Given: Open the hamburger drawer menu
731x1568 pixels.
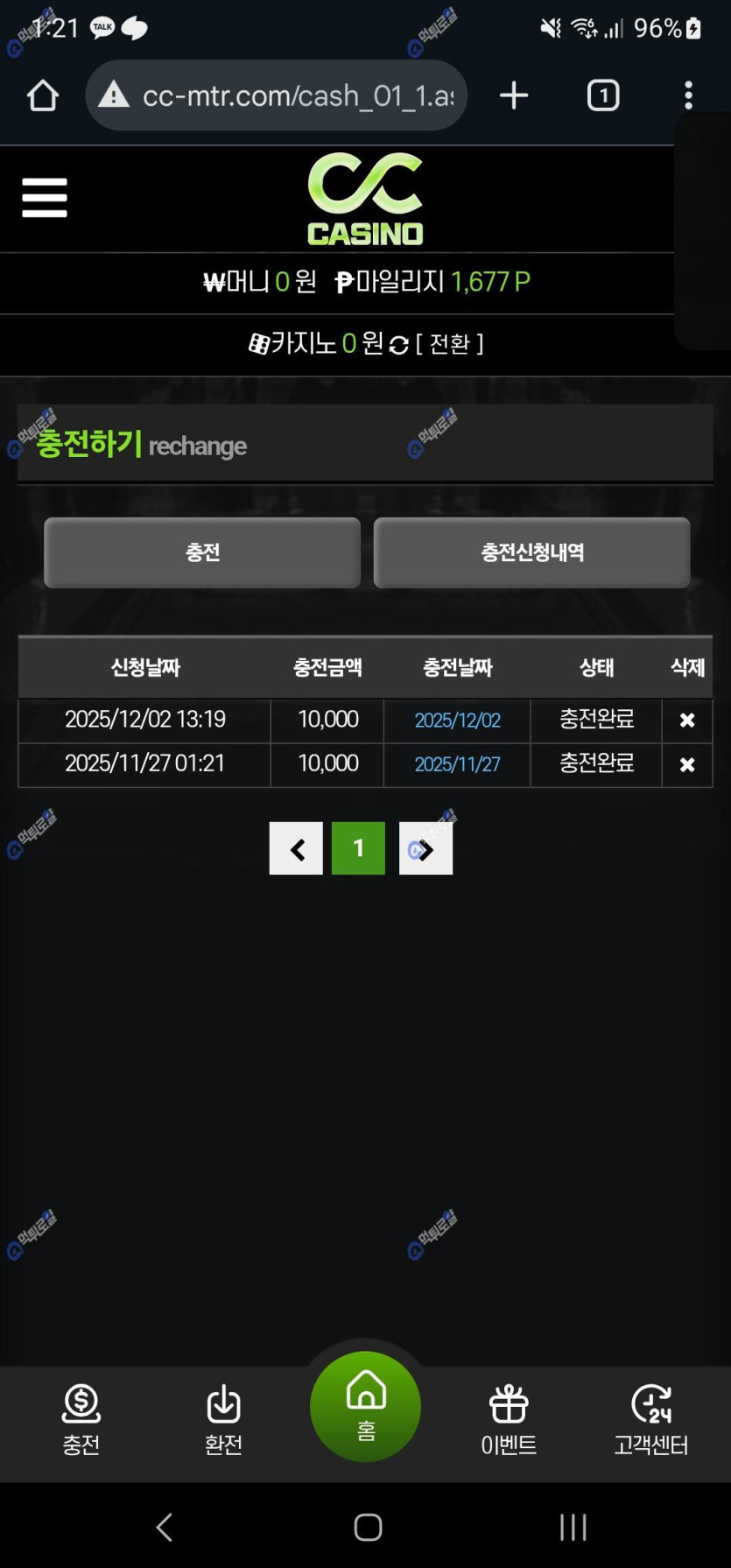Looking at the screenshot, I should coord(44,198).
